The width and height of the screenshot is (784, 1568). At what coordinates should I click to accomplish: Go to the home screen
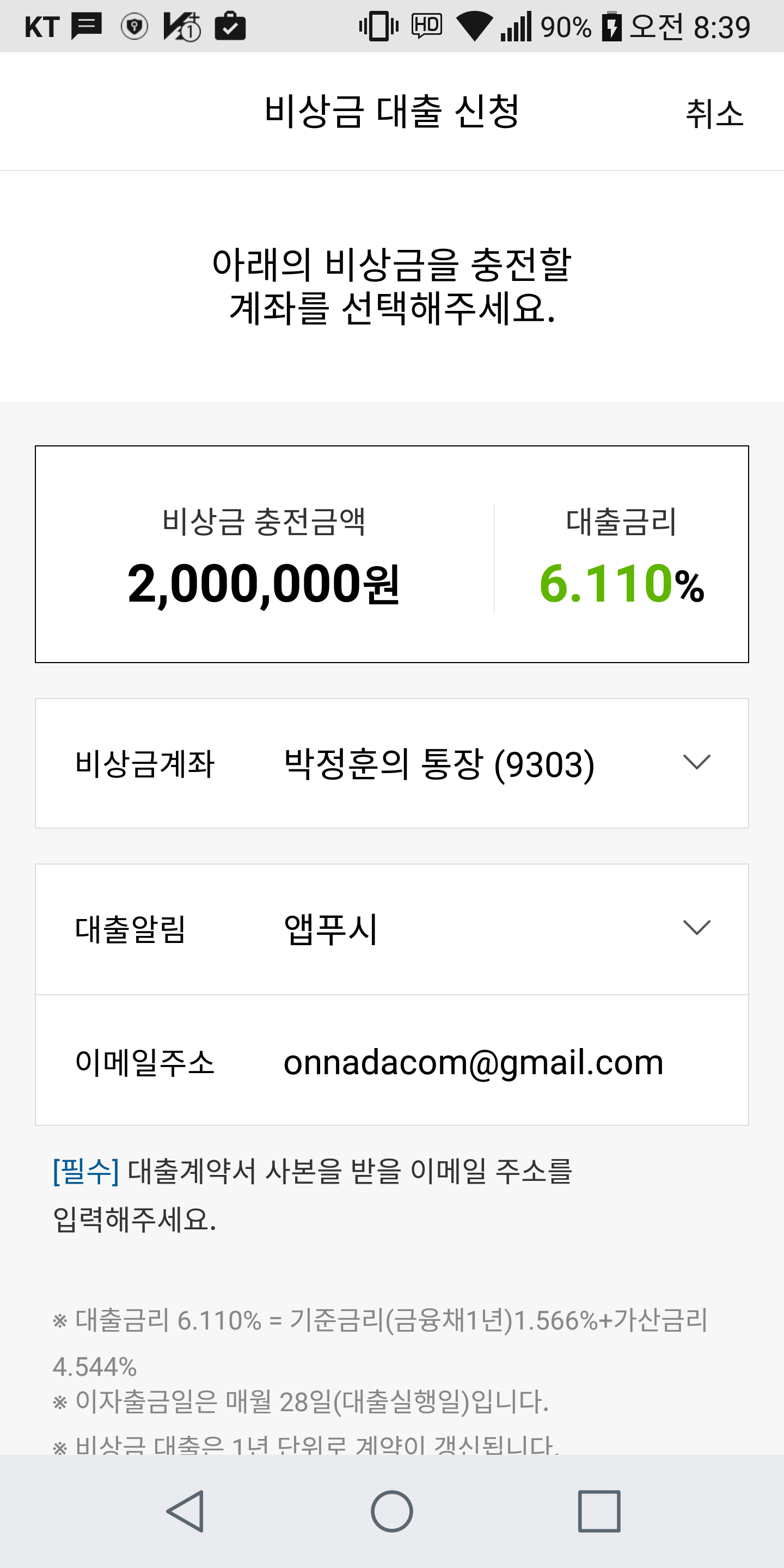point(392,1511)
